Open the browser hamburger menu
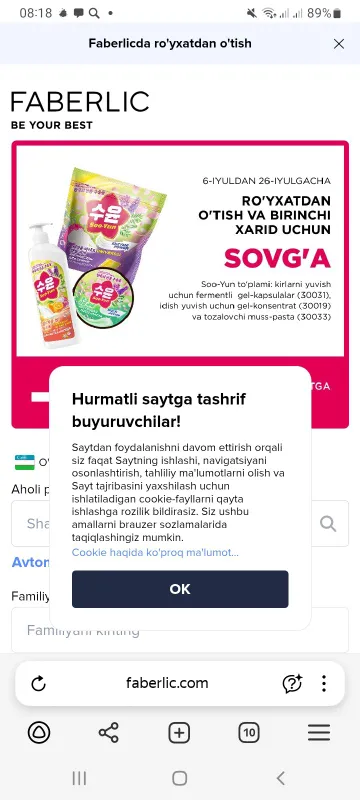Image resolution: width=360 pixels, height=800 pixels. pos(319,733)
